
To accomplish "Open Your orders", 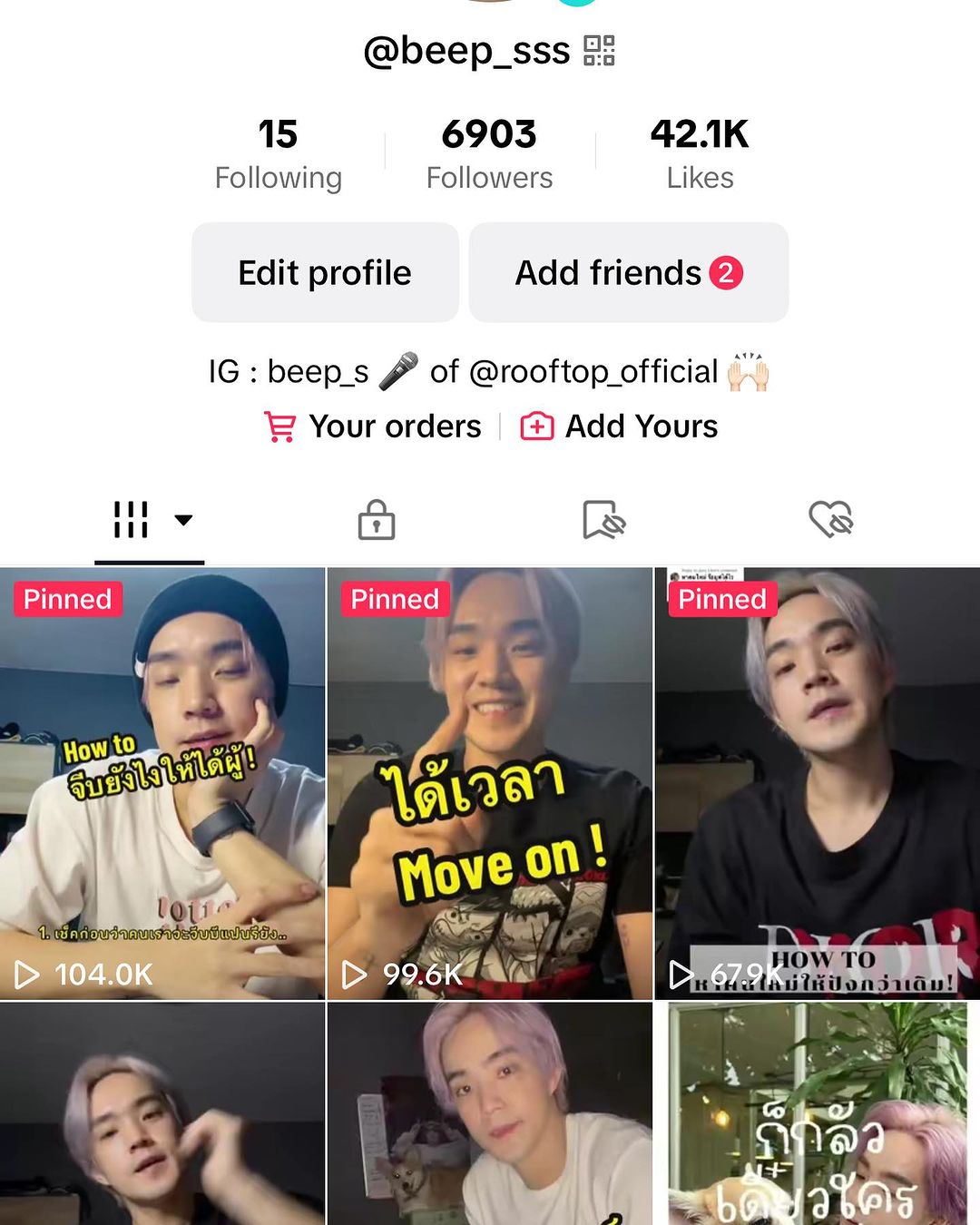I will (373, 426).
